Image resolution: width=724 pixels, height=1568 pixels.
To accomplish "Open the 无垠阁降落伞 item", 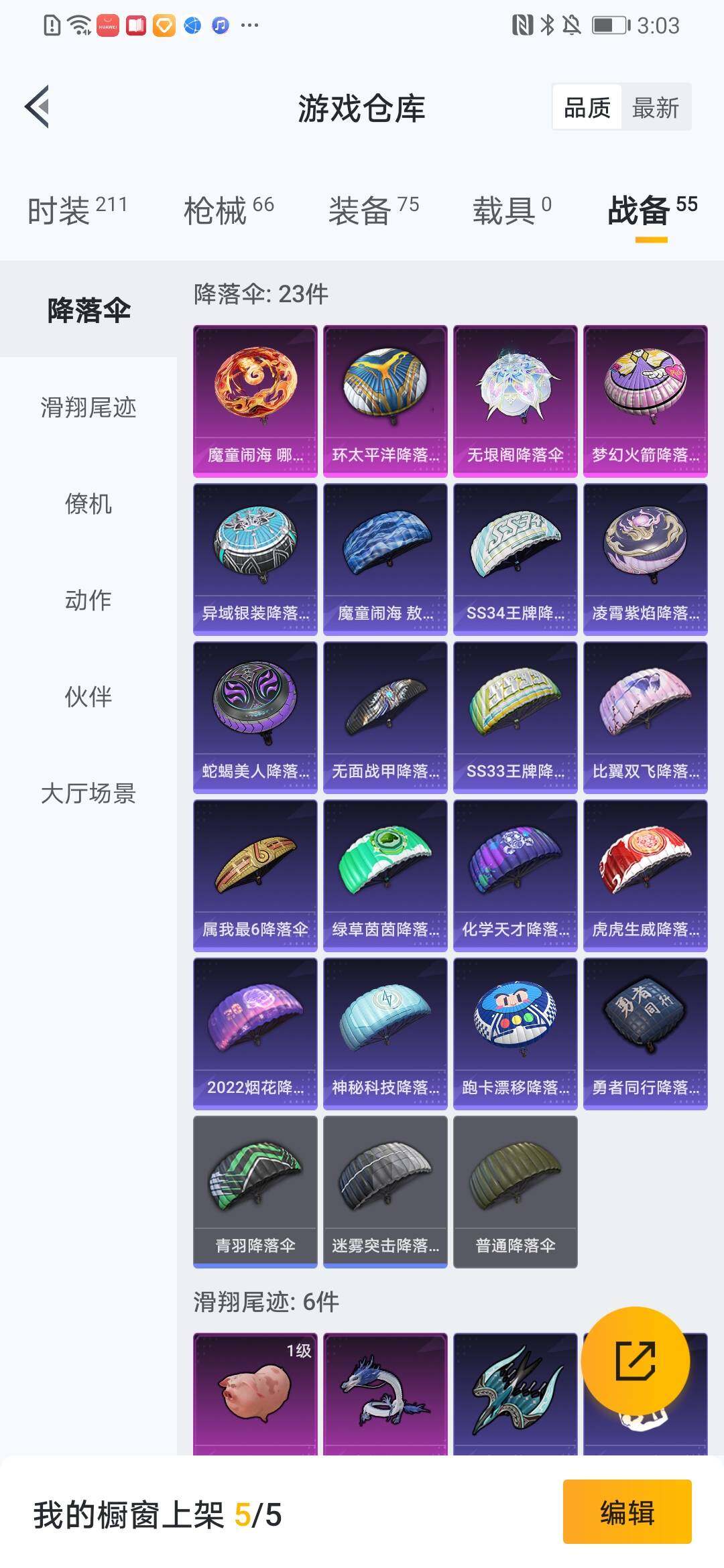I will [x=515, y=401].
